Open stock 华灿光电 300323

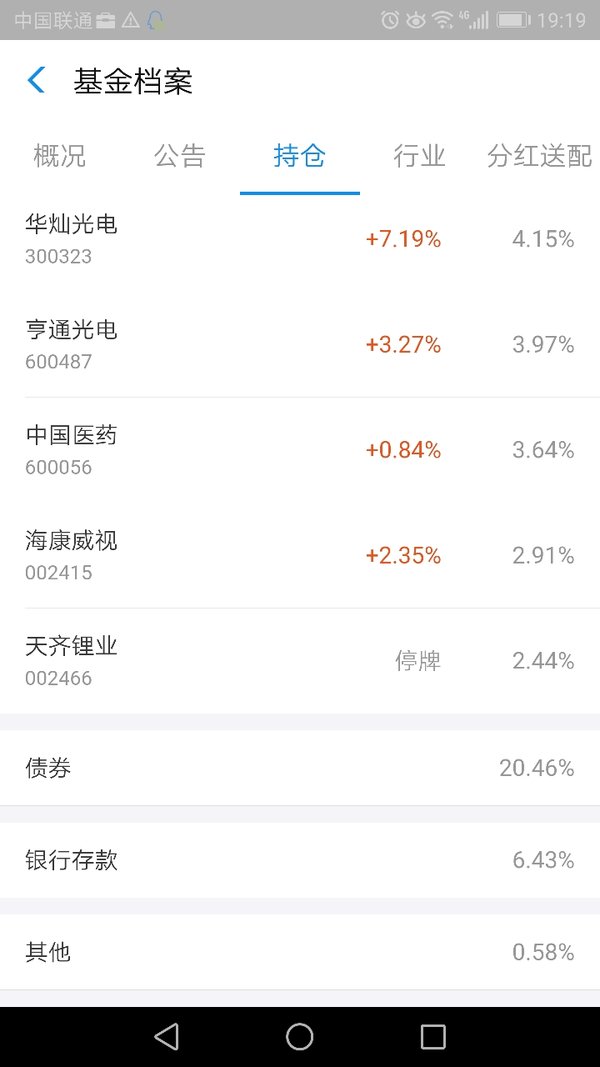point(300,239)
